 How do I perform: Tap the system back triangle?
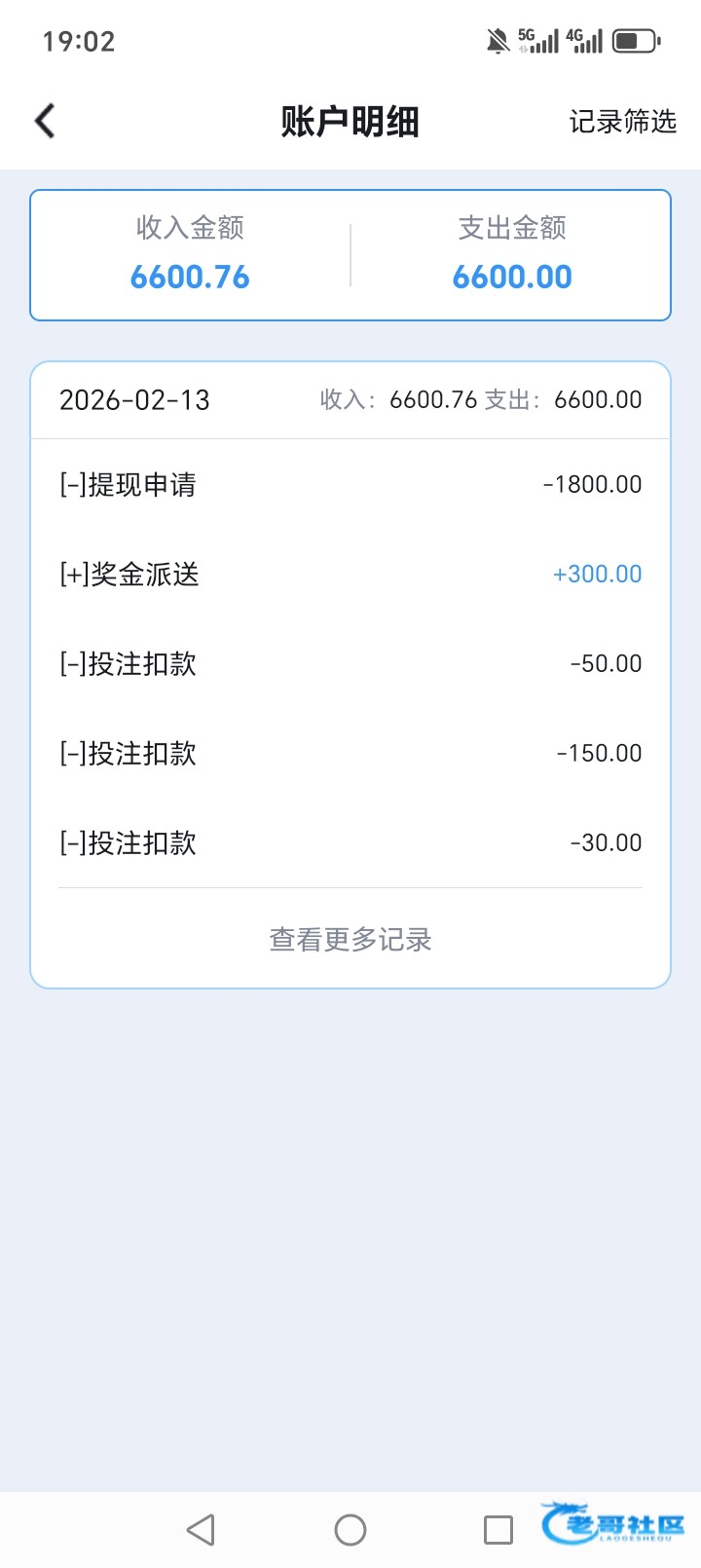[x=201, y=1530]
